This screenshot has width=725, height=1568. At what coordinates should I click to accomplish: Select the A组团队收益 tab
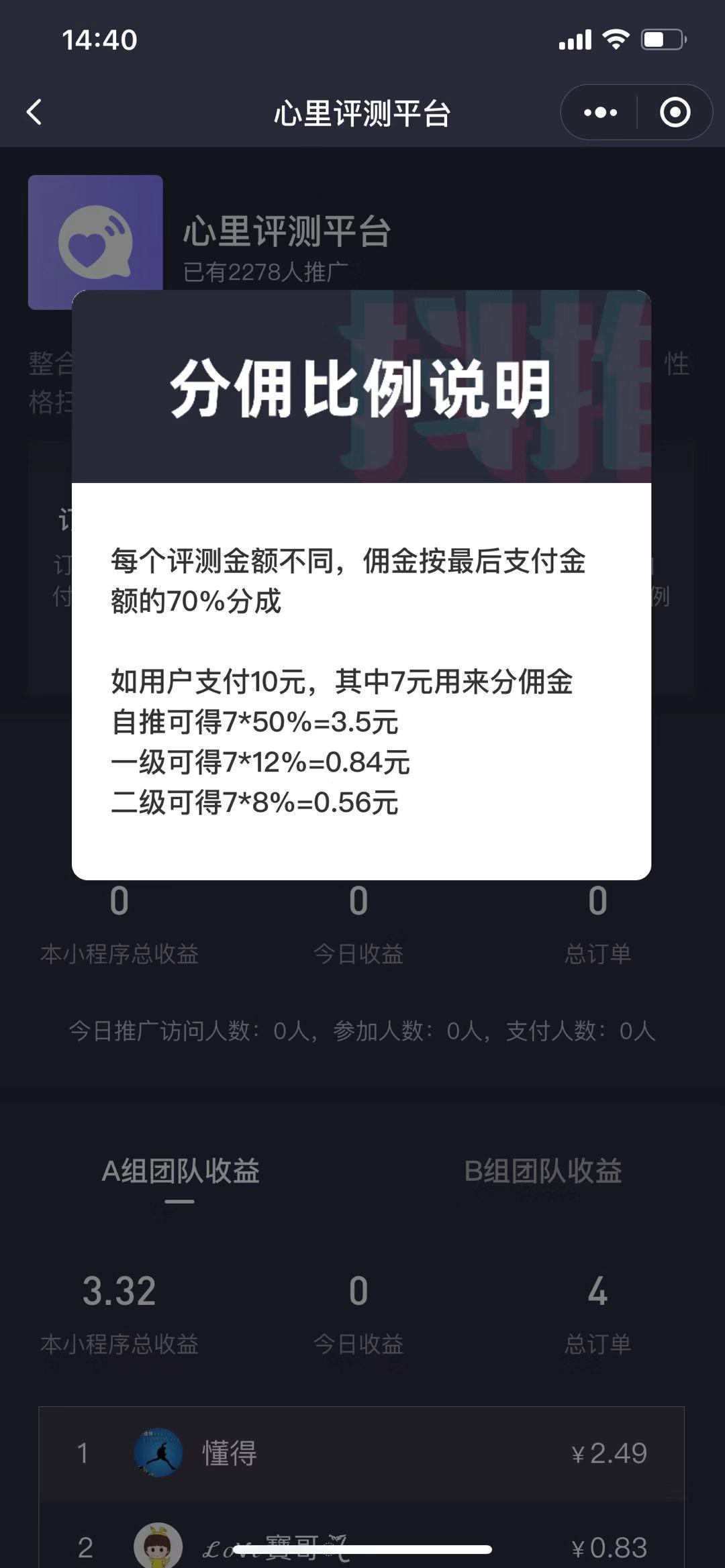[x=181, y=1171]
